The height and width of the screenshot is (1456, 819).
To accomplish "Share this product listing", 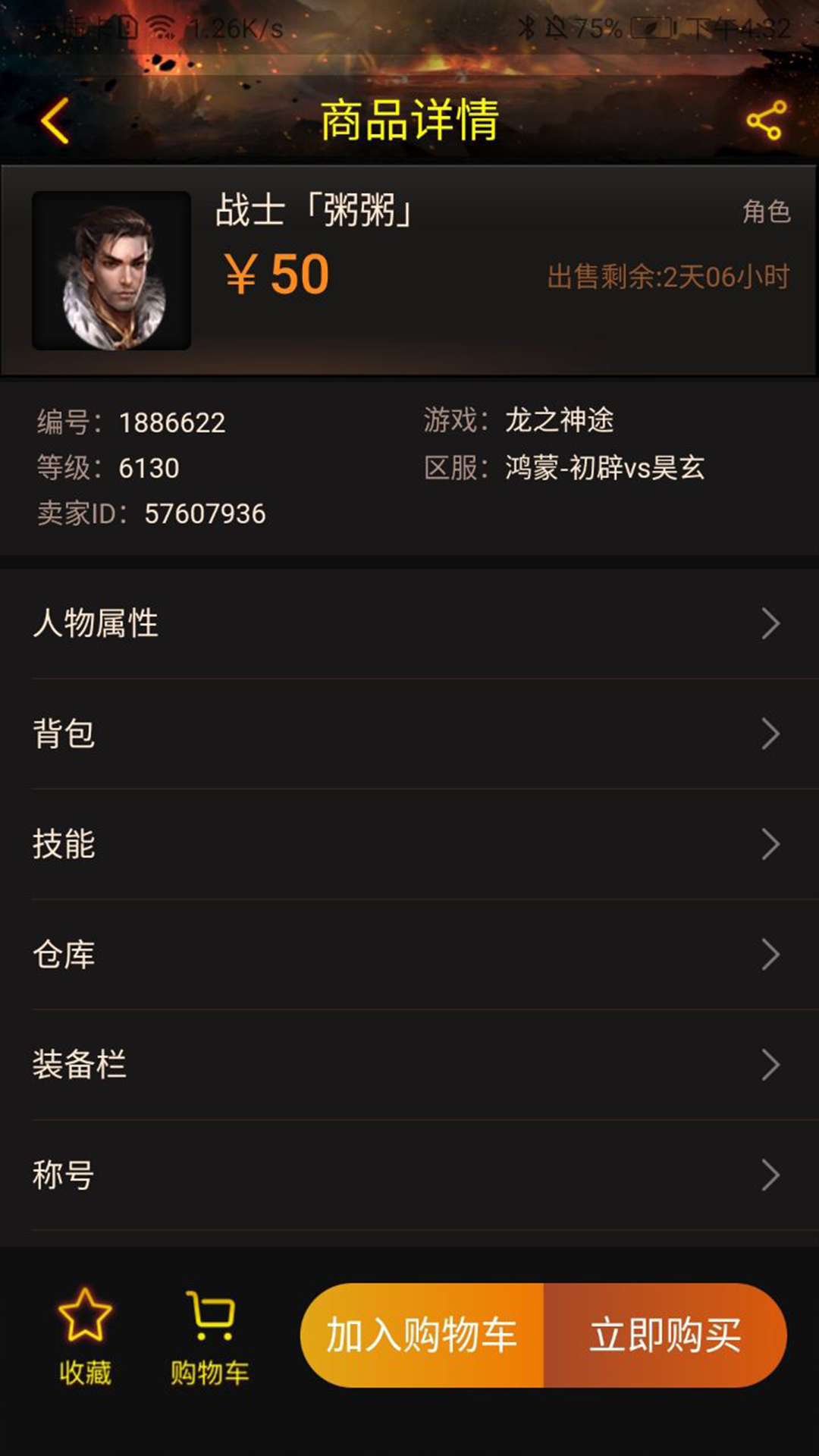I will pos(766,121).
